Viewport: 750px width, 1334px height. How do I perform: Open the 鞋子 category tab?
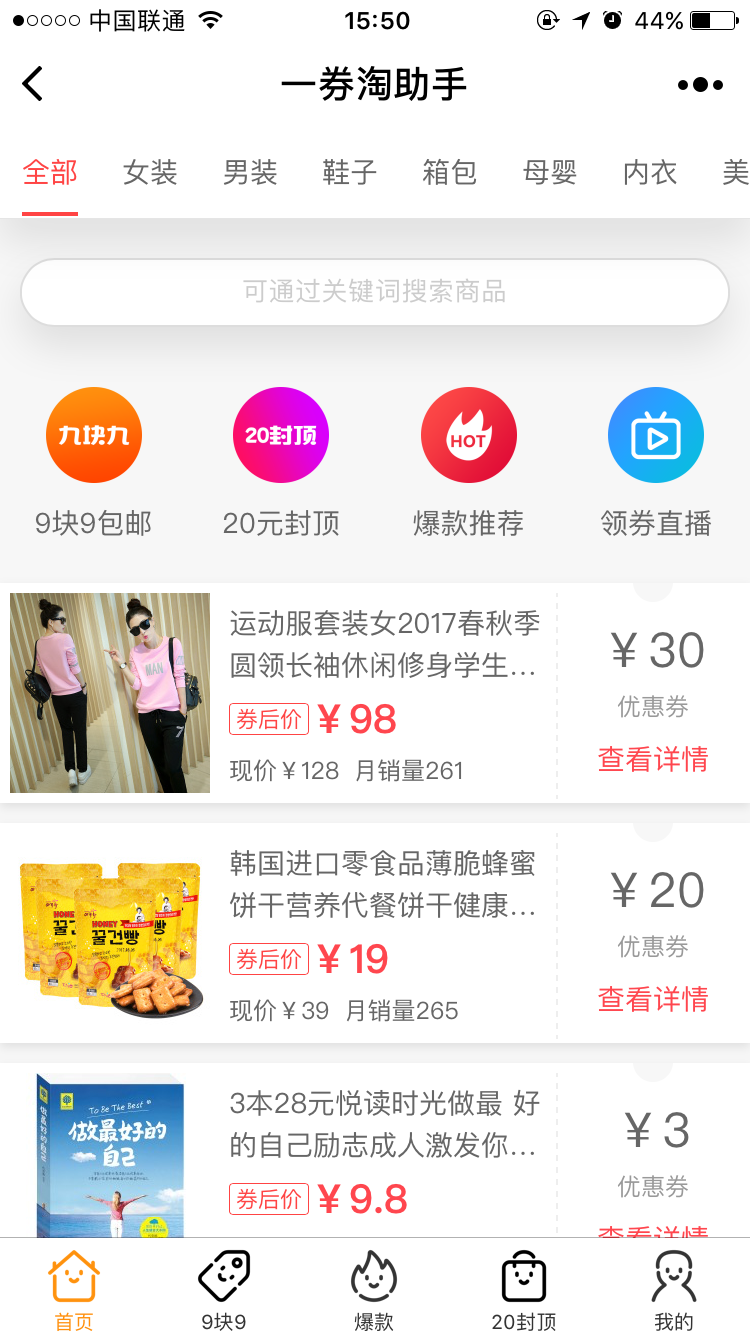click(350, 172)
